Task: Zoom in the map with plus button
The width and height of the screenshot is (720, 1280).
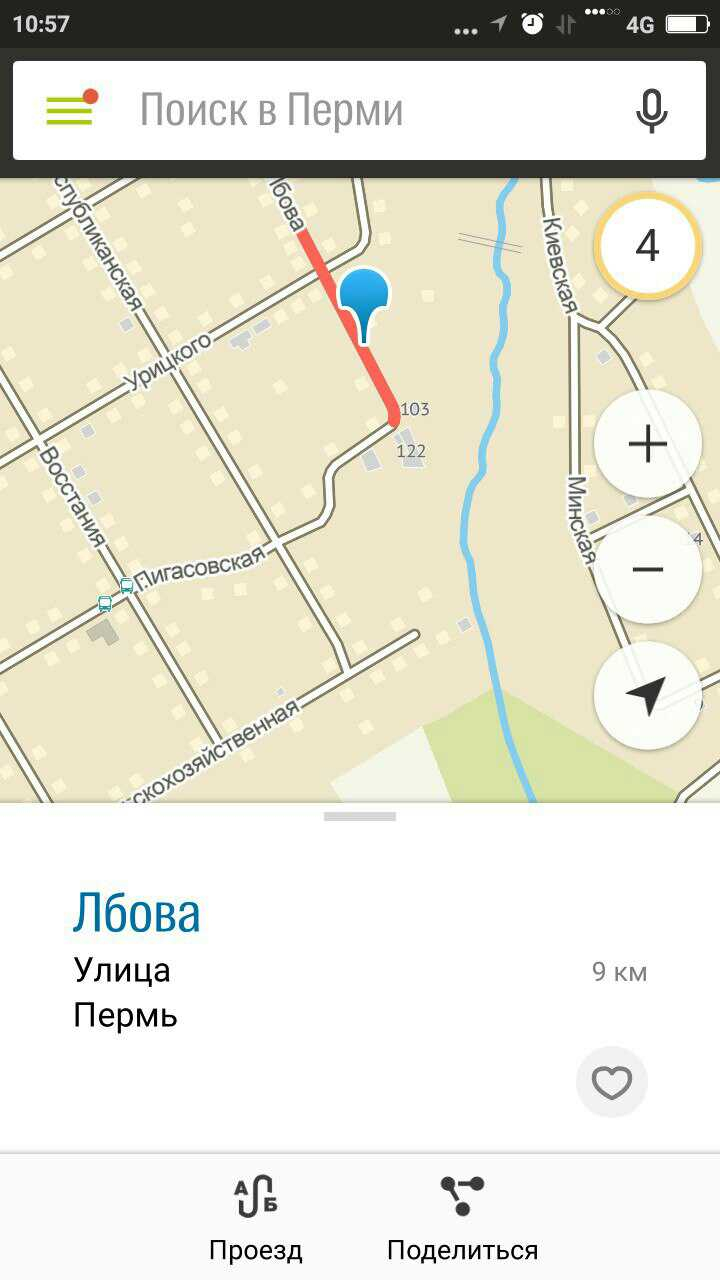Action: pyautogui.click(x=648, y=444)
